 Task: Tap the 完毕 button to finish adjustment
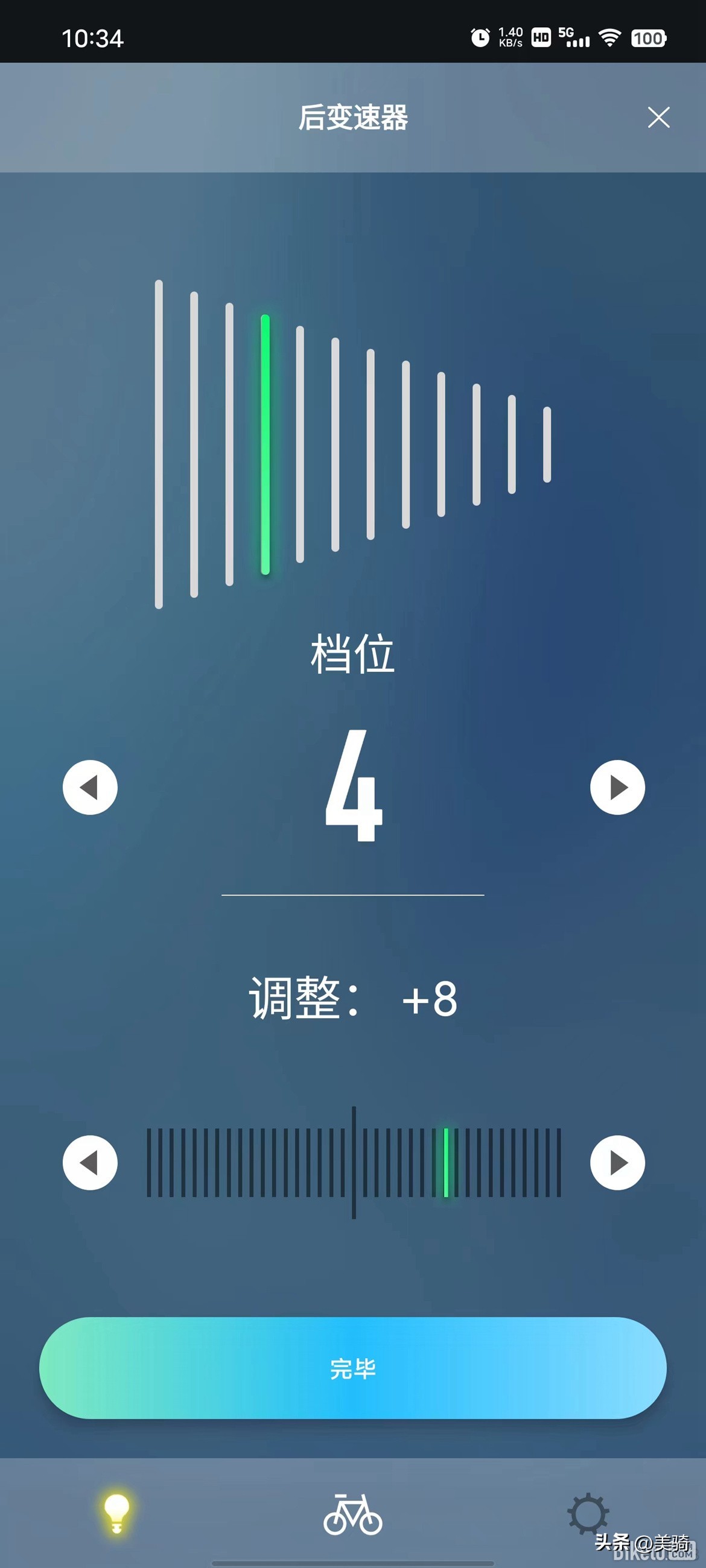click(354, 1368)
